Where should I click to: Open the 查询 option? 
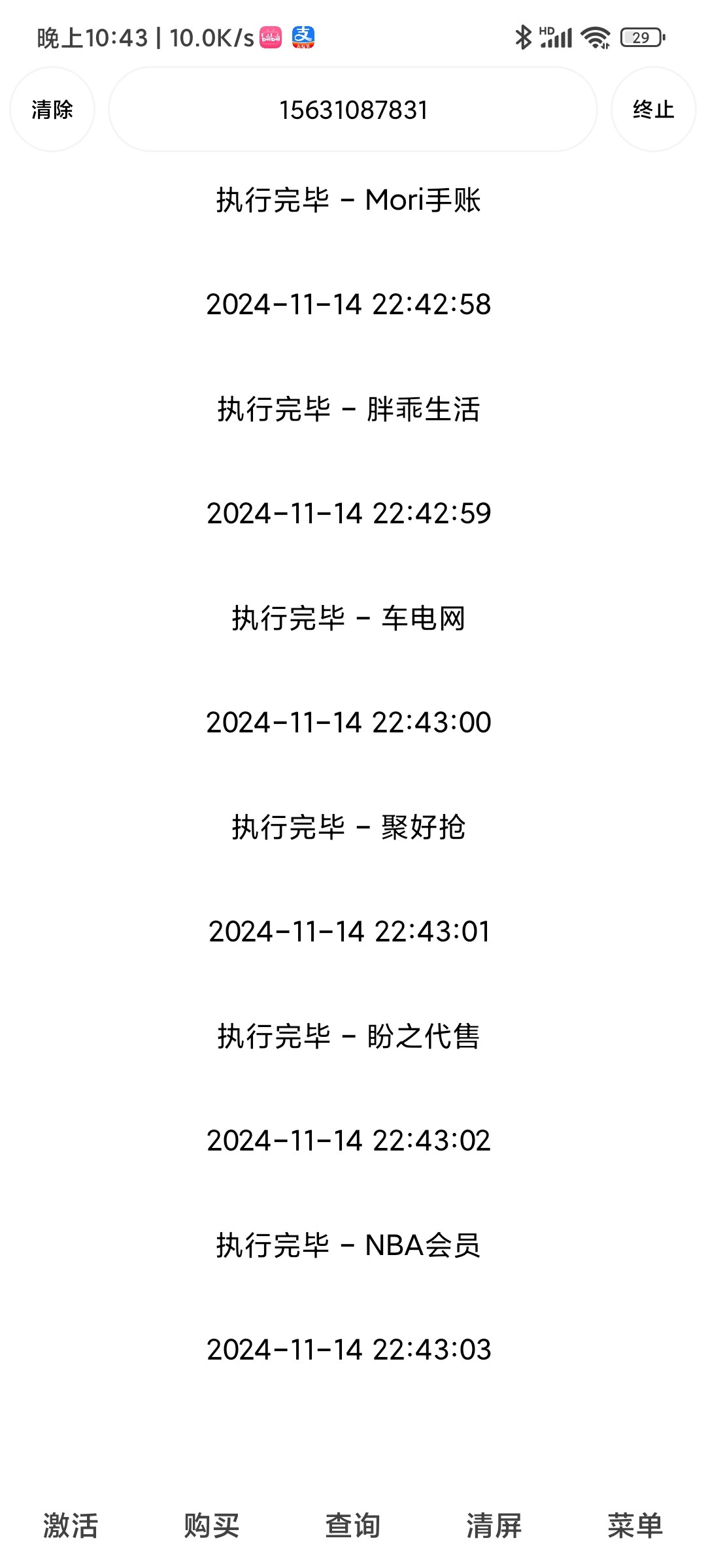tap(353, 1526)
